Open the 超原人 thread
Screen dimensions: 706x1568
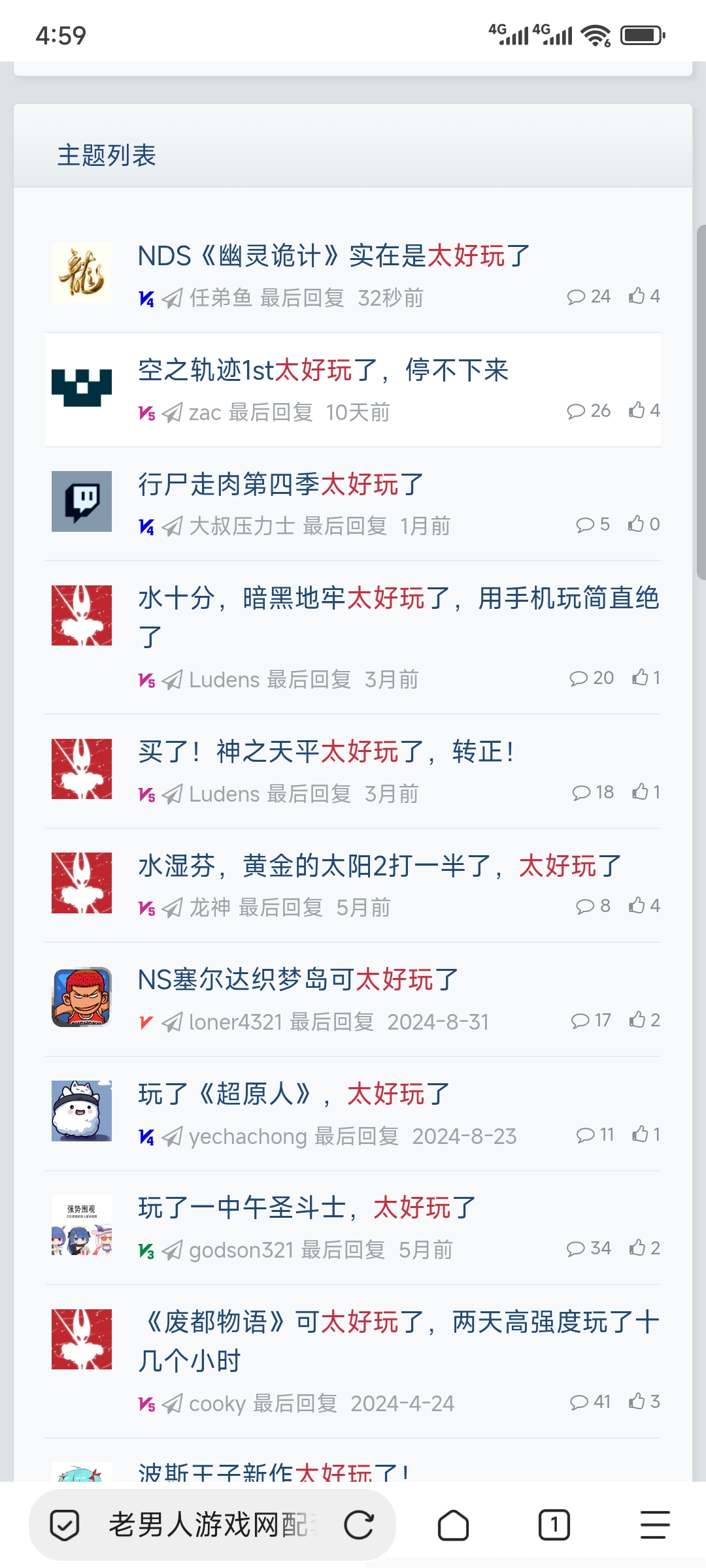294,1094
